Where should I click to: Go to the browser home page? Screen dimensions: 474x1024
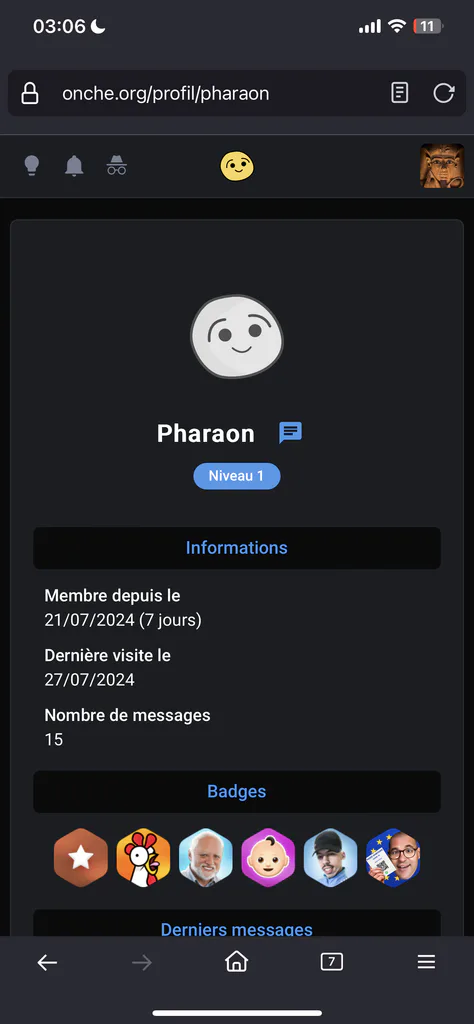236,961
